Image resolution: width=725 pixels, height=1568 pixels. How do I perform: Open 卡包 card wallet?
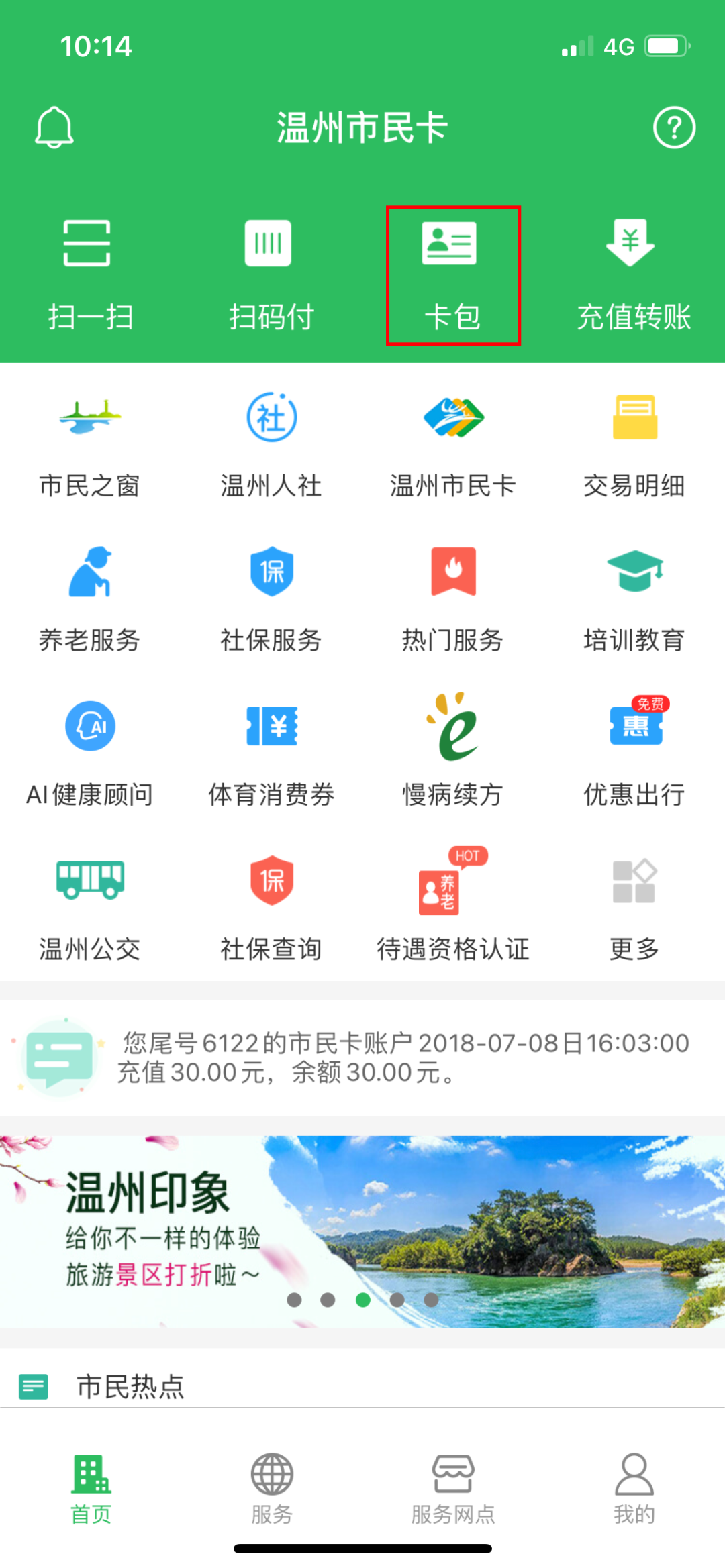453,274
